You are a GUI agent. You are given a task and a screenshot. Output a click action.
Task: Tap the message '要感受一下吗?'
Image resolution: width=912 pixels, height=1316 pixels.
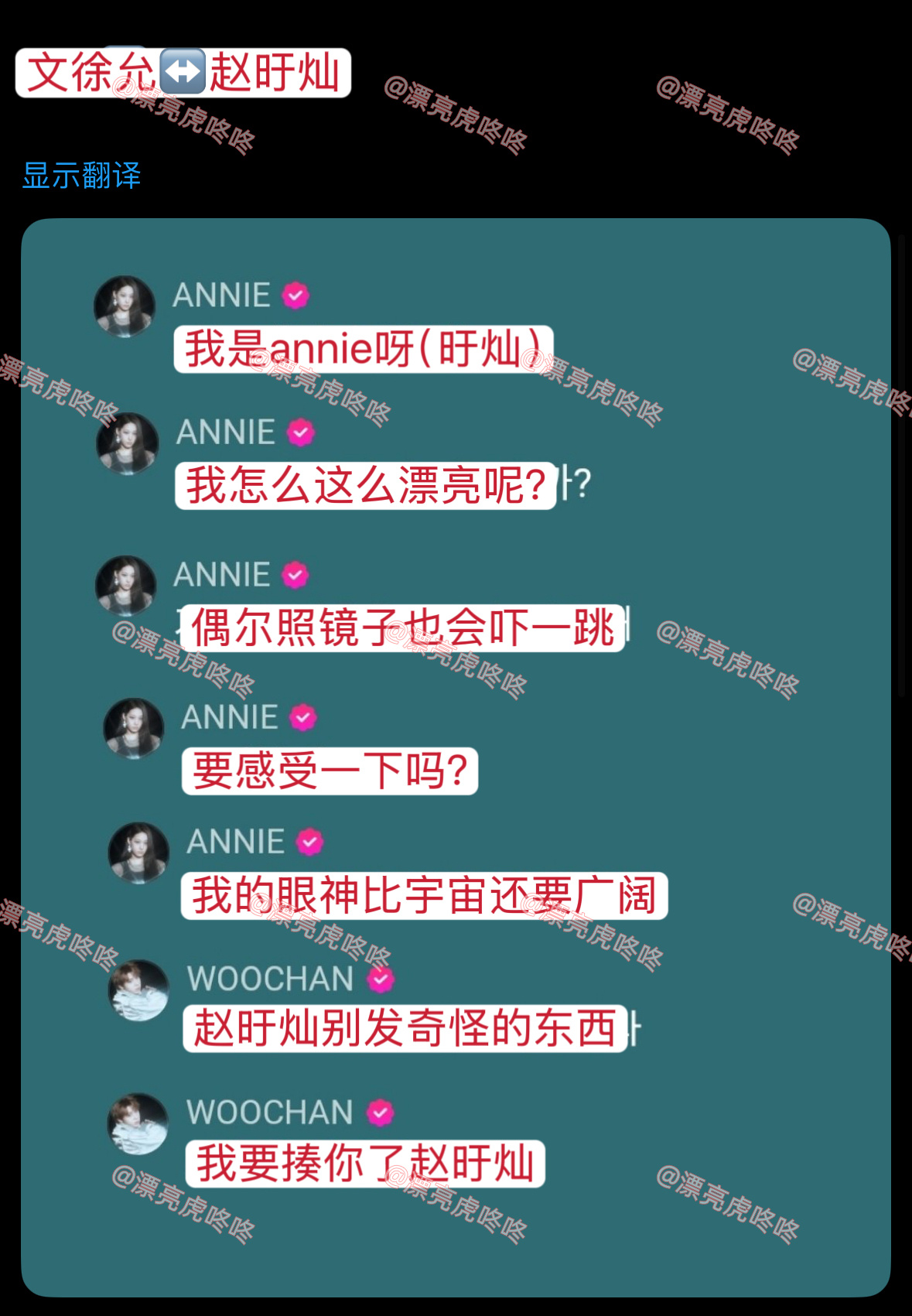tap(329, 770)
